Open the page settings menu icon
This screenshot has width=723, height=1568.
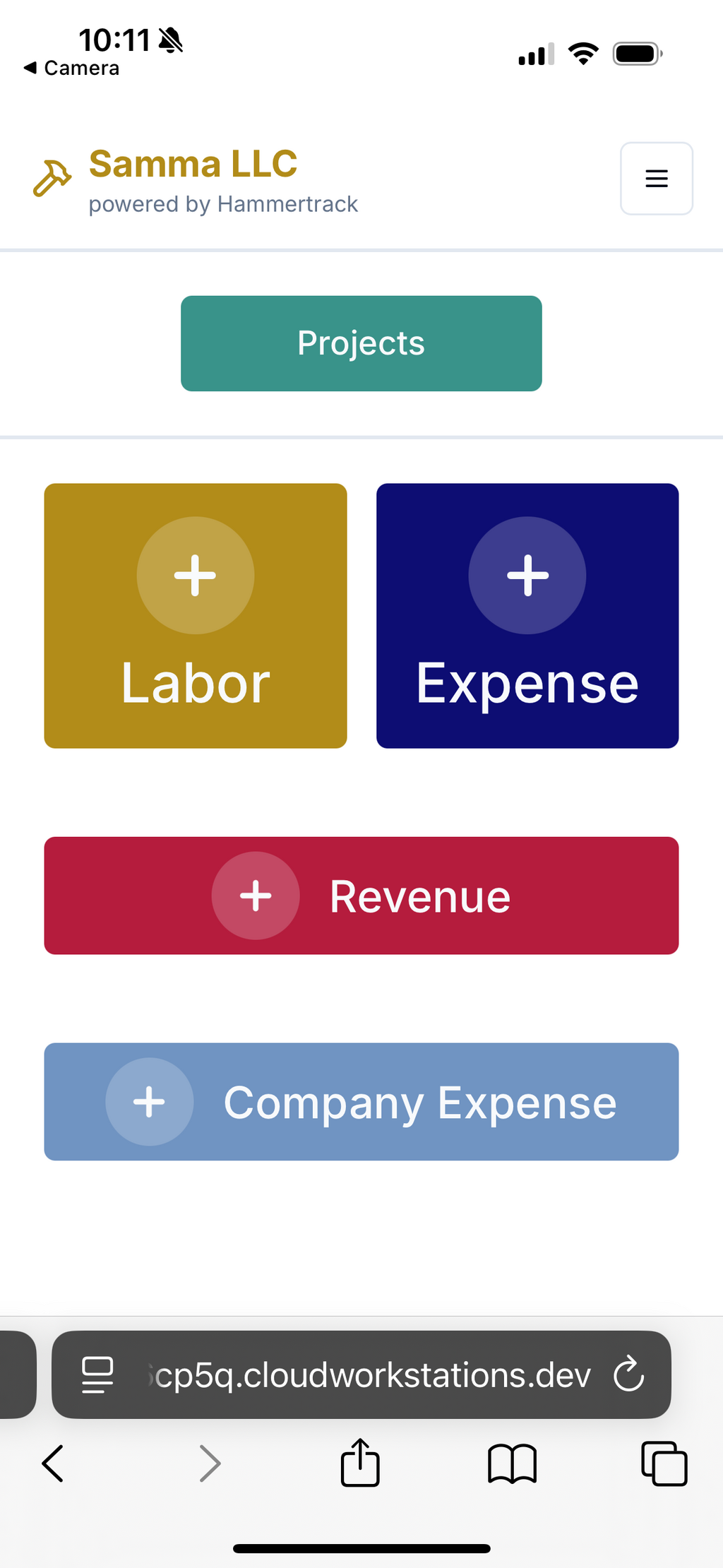click(x=97, y=1375)
